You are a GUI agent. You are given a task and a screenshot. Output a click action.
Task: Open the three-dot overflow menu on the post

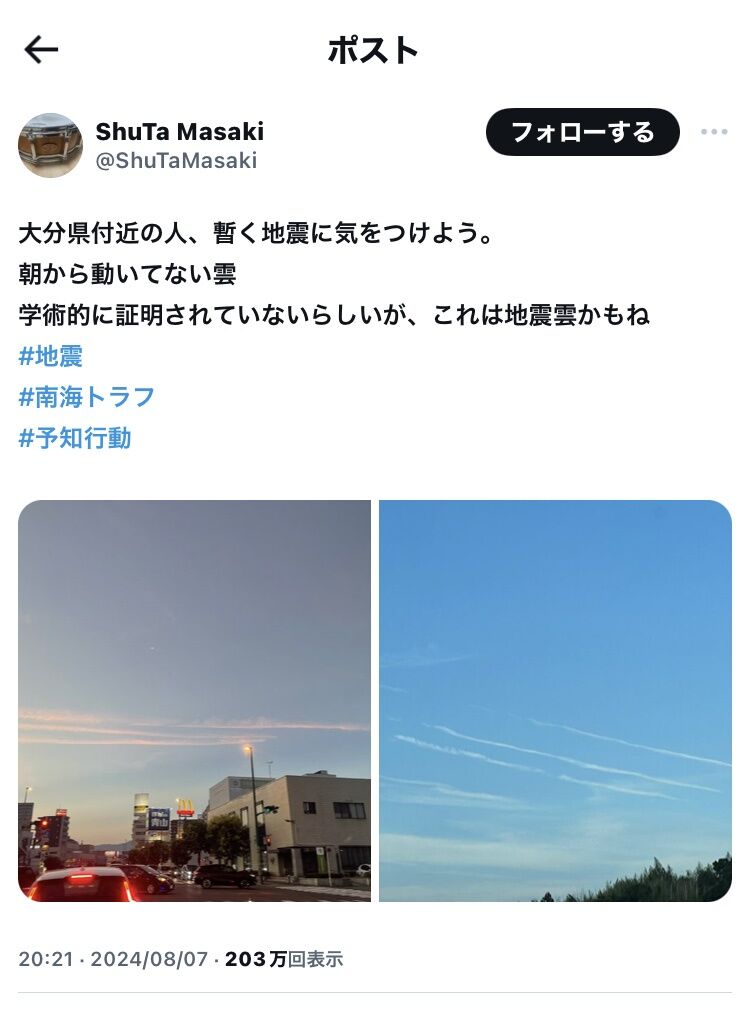point(714,132)
